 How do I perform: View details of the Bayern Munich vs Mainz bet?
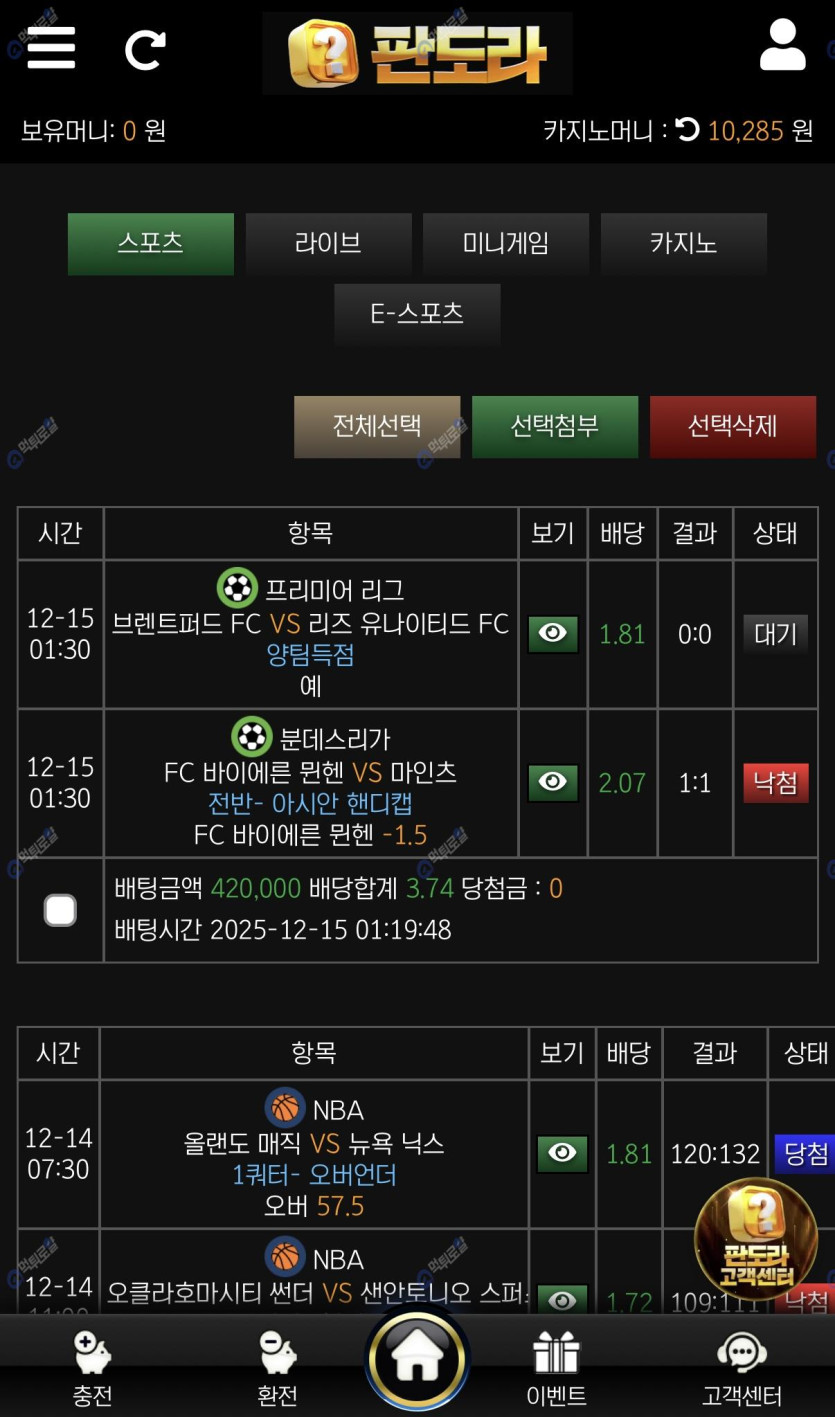[553, 783]
